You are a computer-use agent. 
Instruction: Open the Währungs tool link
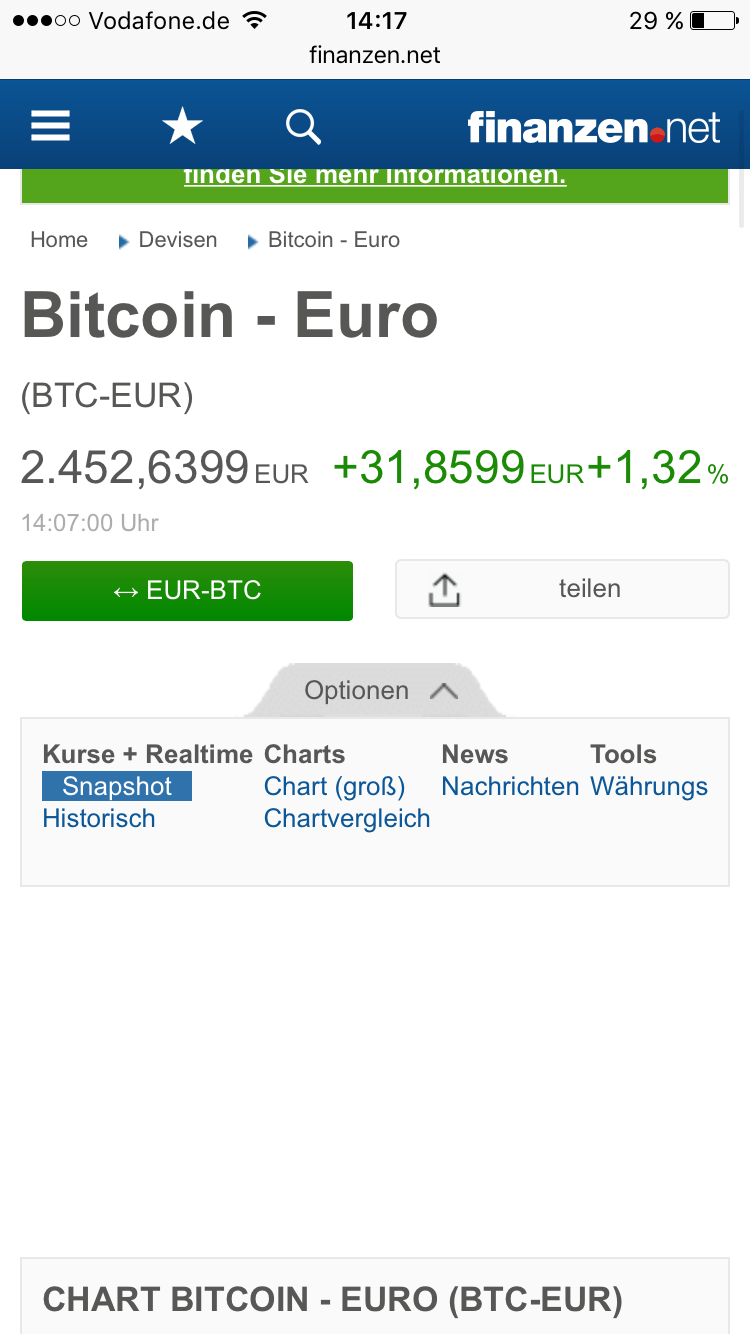pyautogui.click(x=649, y=786)
